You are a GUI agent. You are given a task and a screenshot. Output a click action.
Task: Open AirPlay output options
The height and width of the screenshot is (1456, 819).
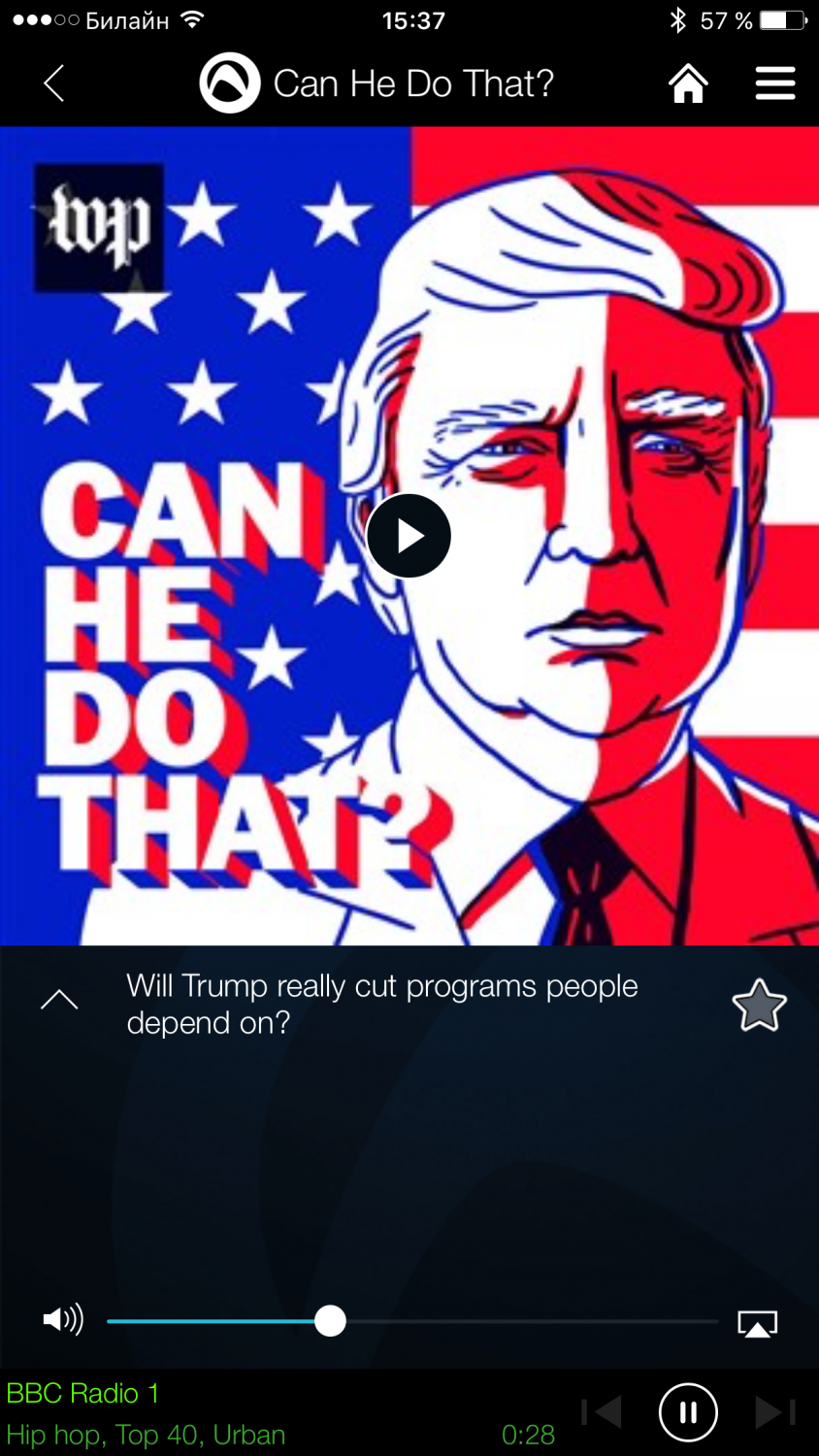click(x=758, y=1323)
